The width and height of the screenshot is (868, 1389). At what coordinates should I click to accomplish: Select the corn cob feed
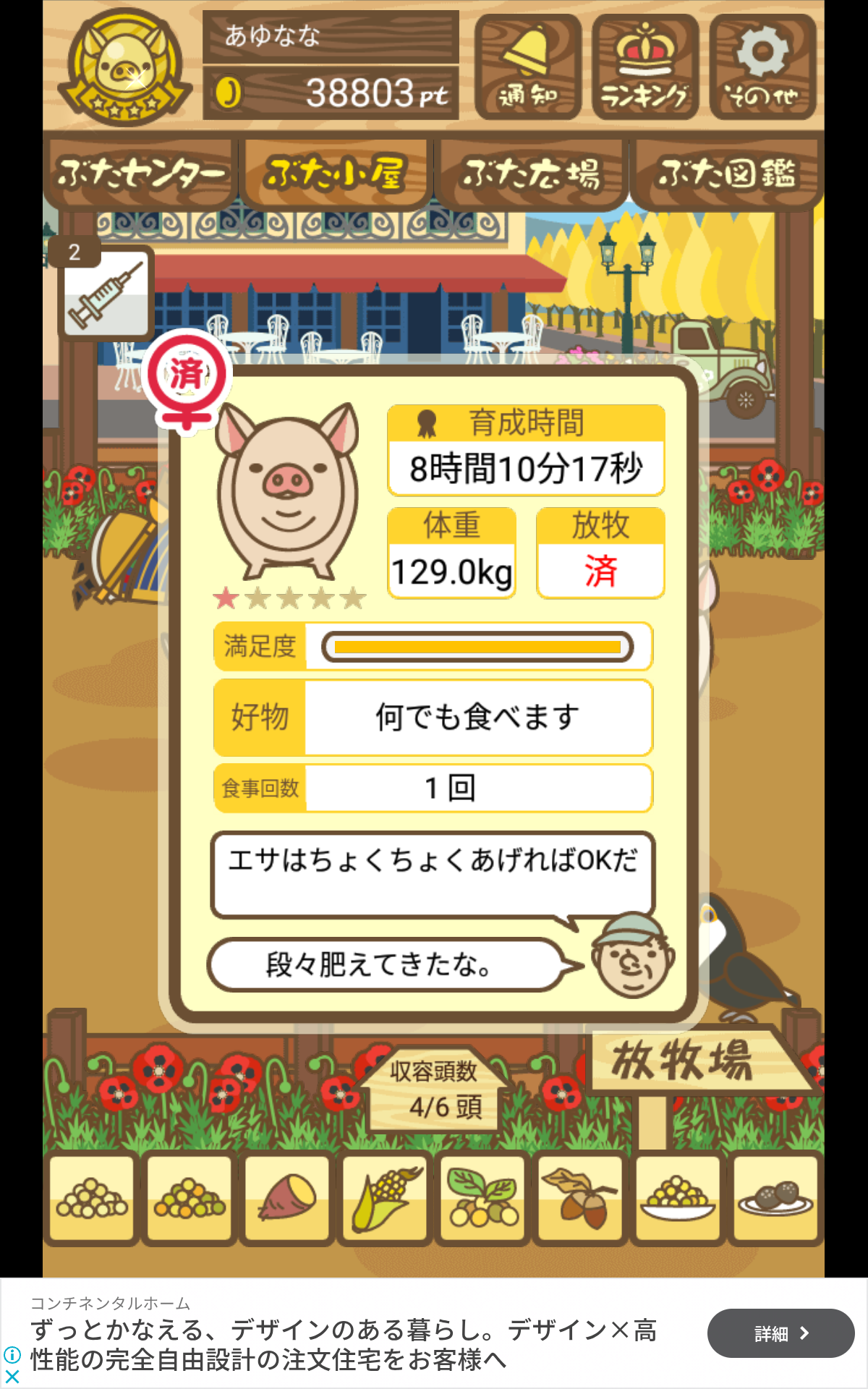tap(385, 1199)
